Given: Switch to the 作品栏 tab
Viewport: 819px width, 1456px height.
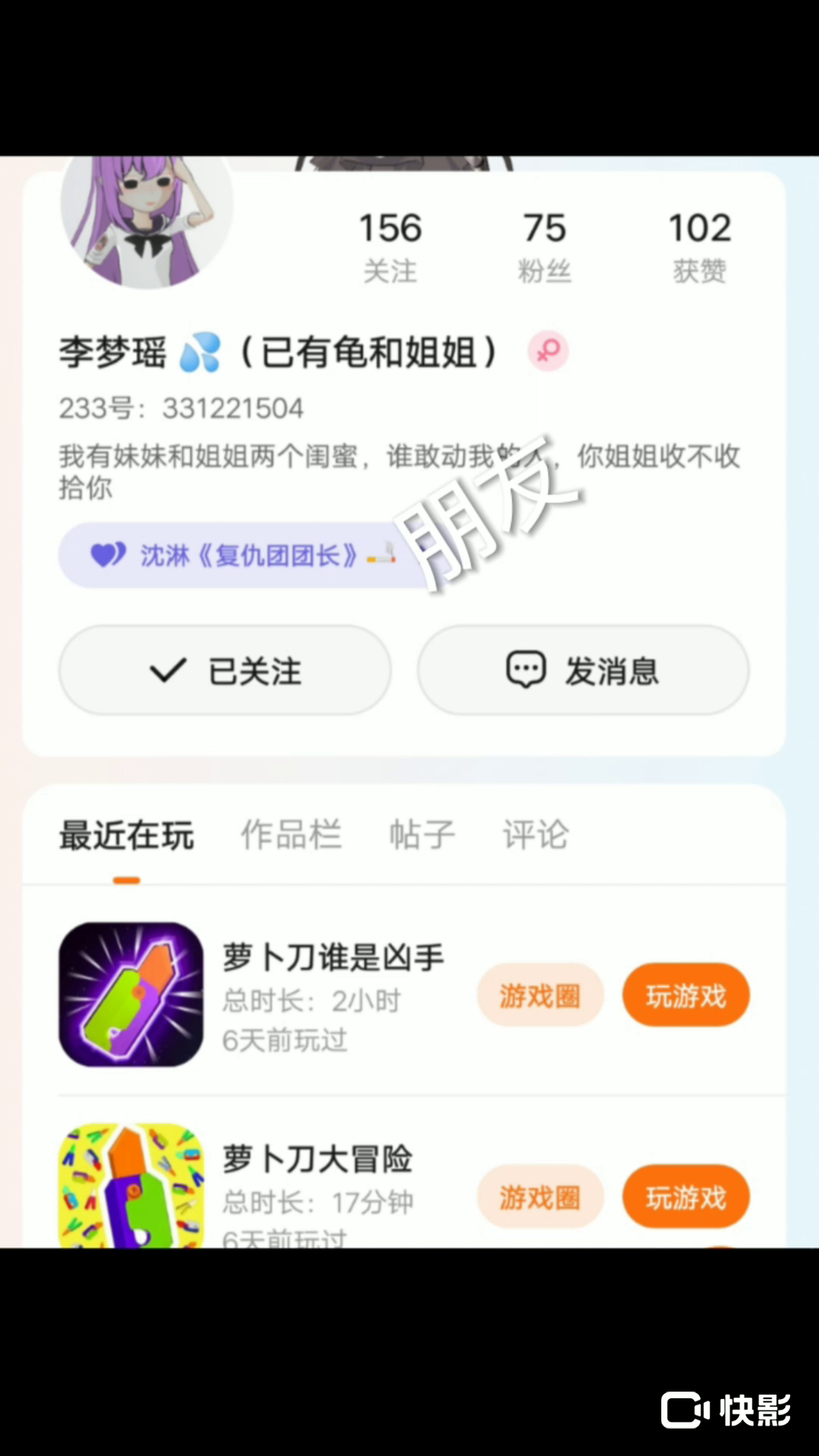Looking at the screenshot, I should pyautogui.click(x=291, y=835).
